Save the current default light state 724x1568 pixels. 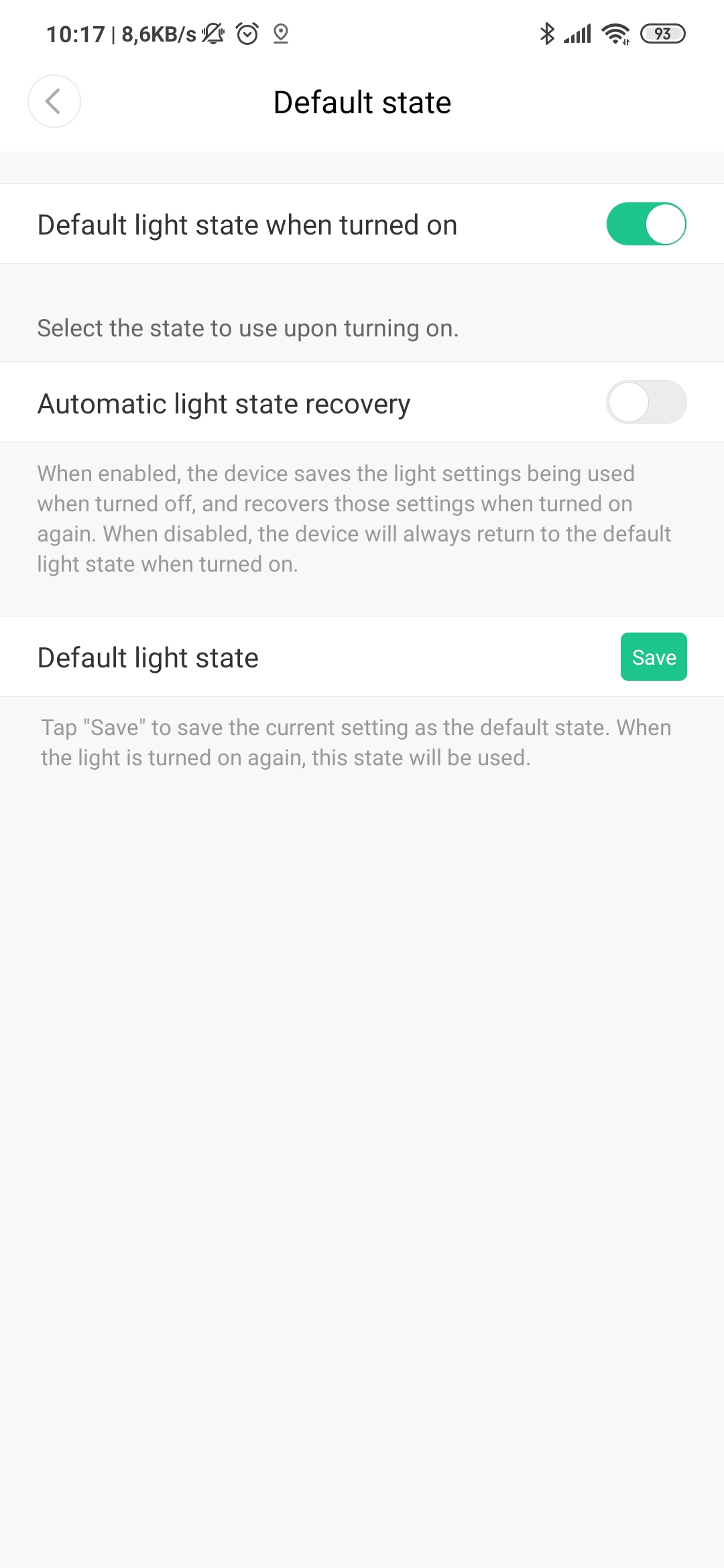pos(654,657)
